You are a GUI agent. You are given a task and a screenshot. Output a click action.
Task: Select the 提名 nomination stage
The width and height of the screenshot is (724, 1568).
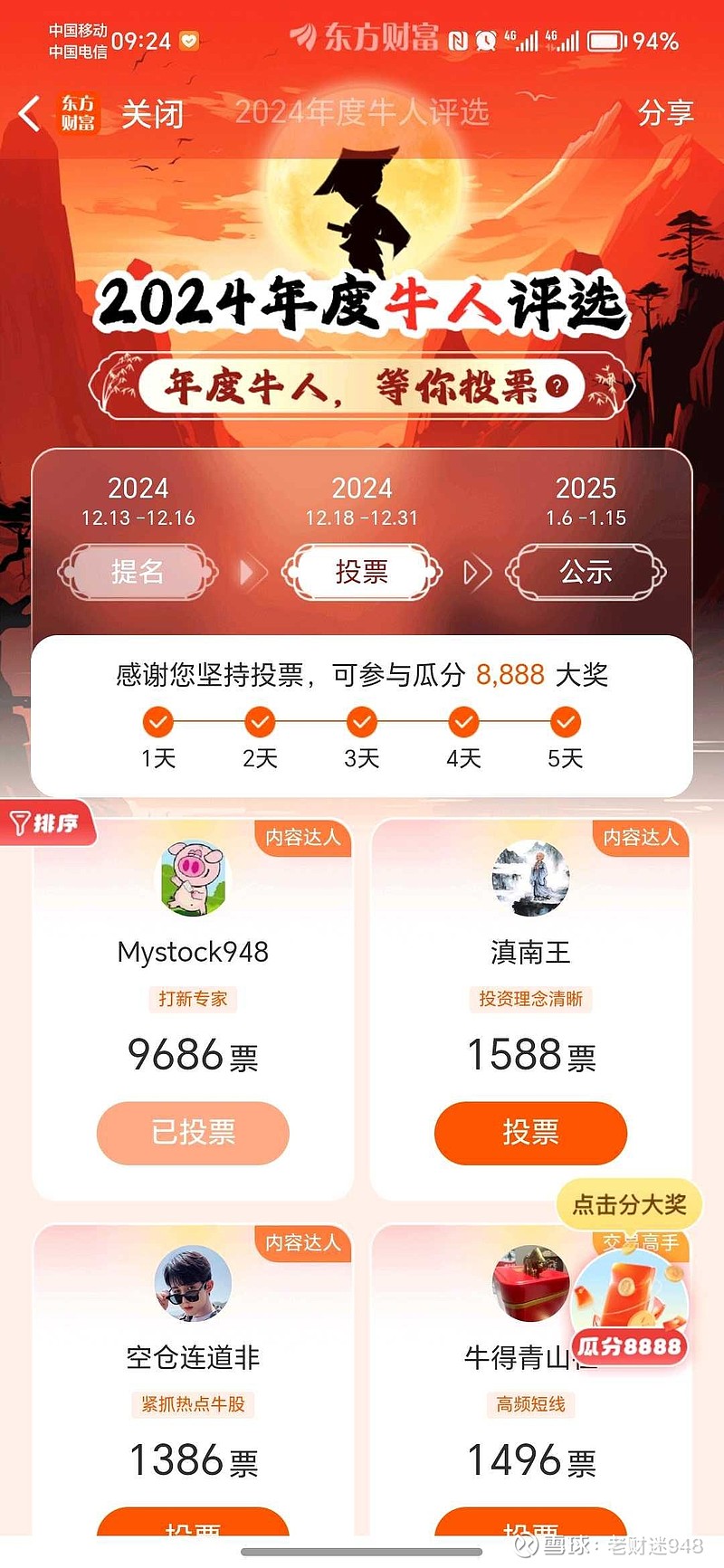[138, 572]
